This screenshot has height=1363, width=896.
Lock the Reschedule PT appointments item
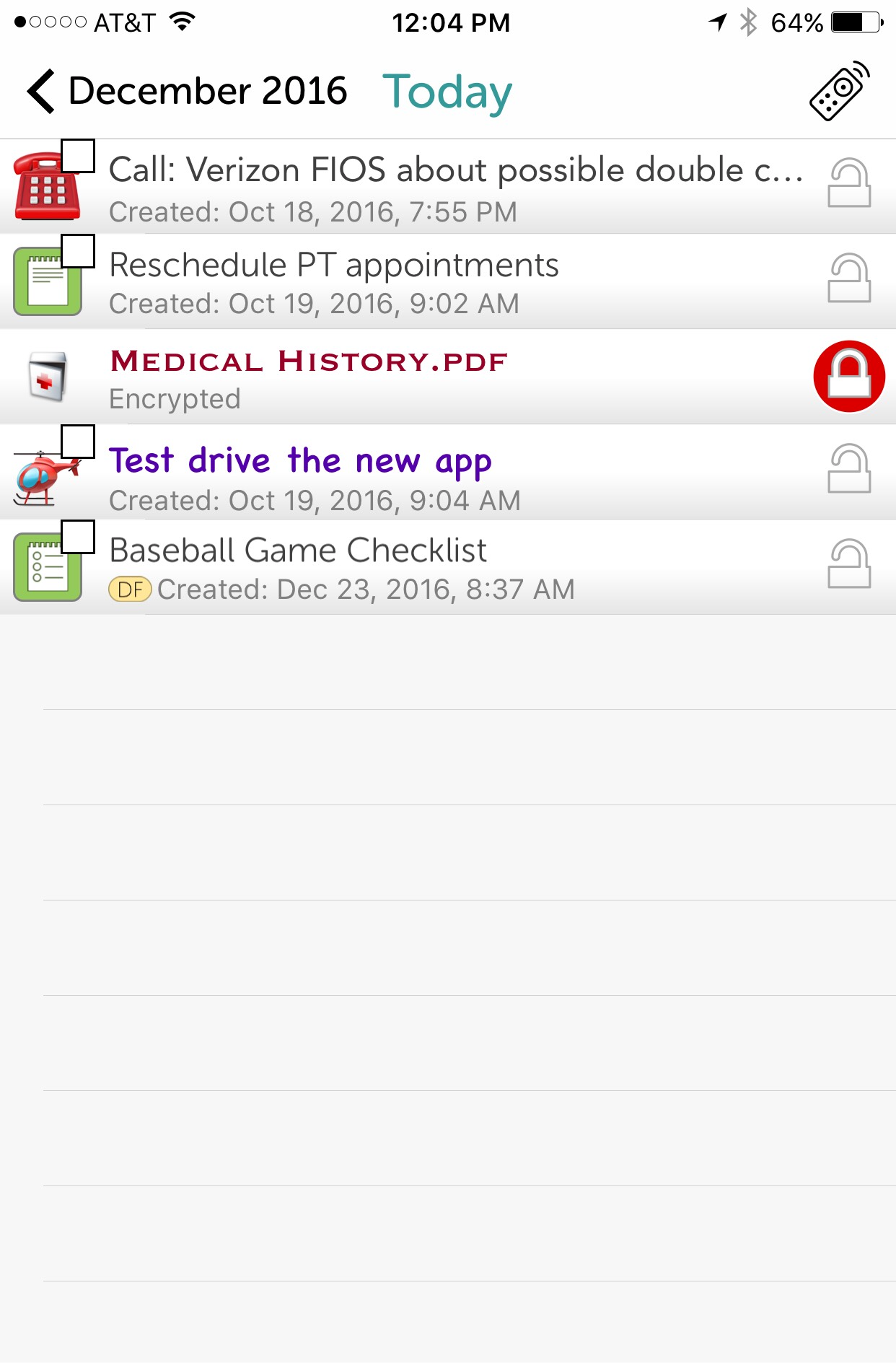coord(849,279)
